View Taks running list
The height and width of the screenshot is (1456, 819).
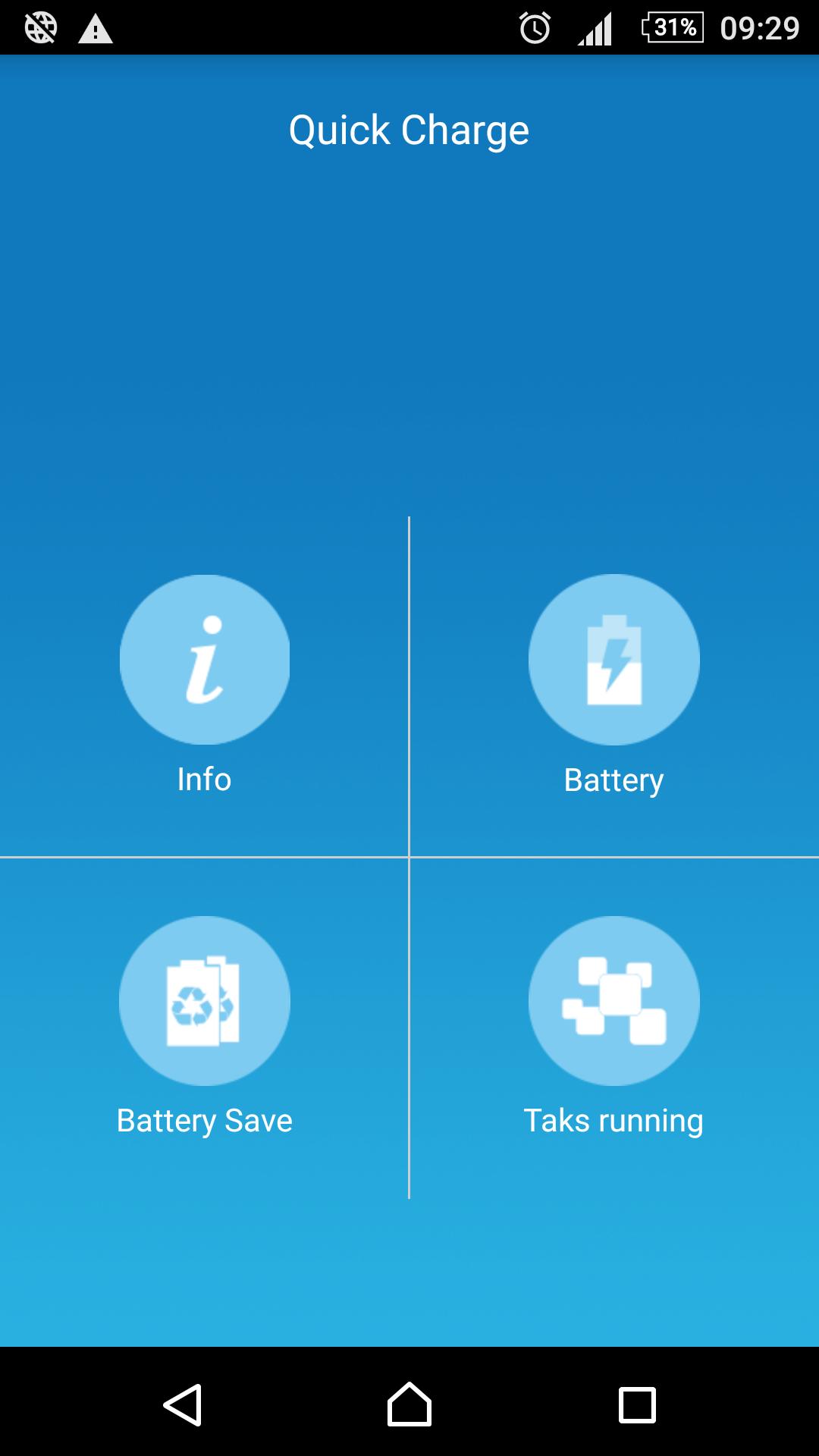pyautogui.click(x=613, y=1001)
